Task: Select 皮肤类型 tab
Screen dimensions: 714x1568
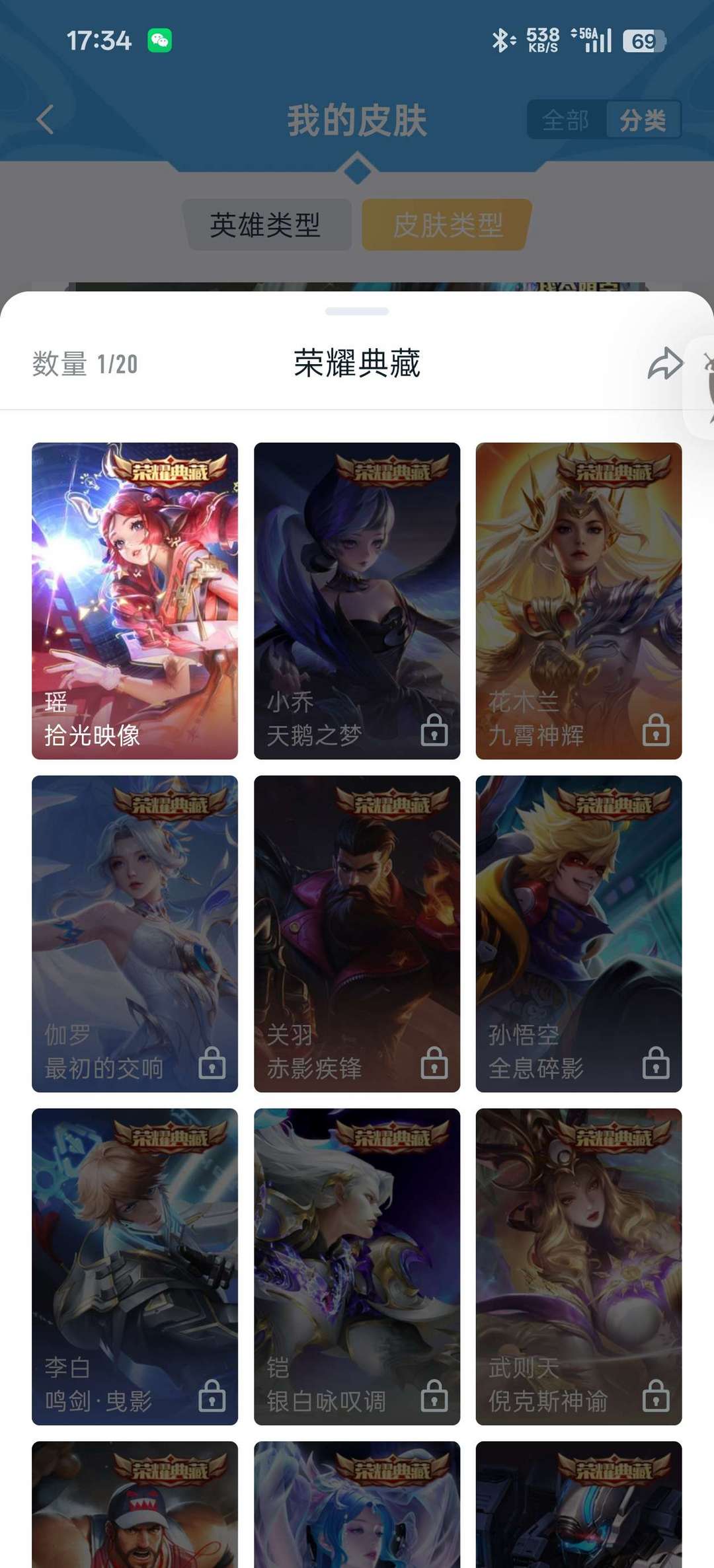Action: 448,225
